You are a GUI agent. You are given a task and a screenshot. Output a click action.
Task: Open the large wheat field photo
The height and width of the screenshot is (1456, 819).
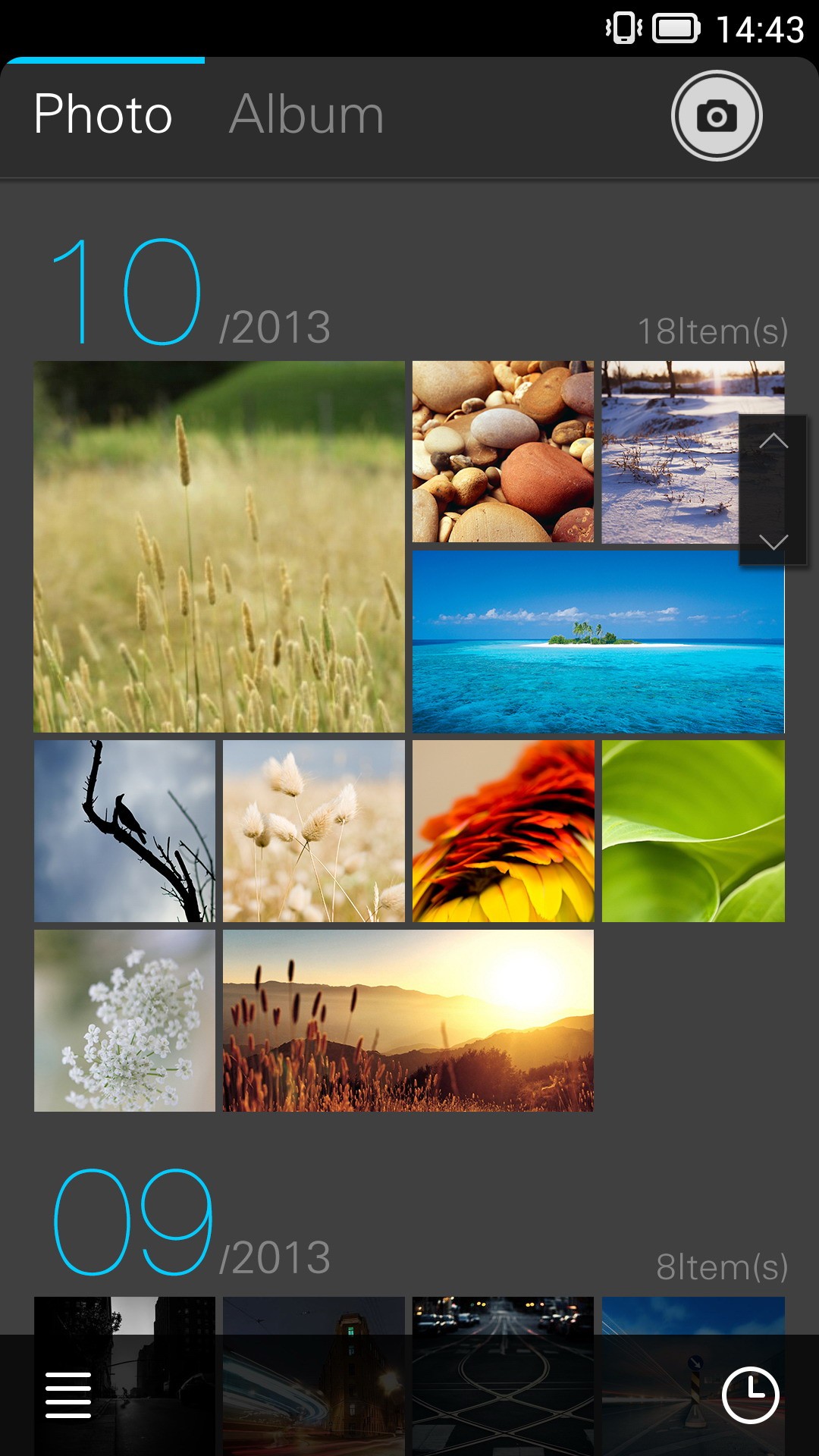coord(219,547)
